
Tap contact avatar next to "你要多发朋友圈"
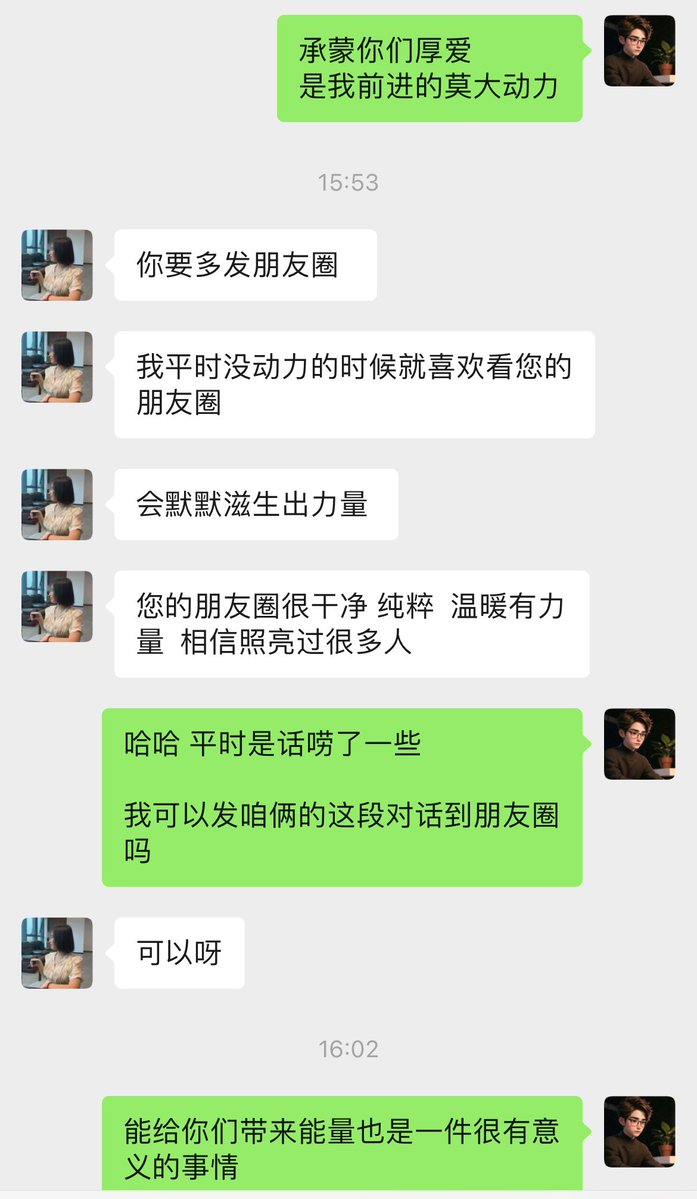(57, 265)
